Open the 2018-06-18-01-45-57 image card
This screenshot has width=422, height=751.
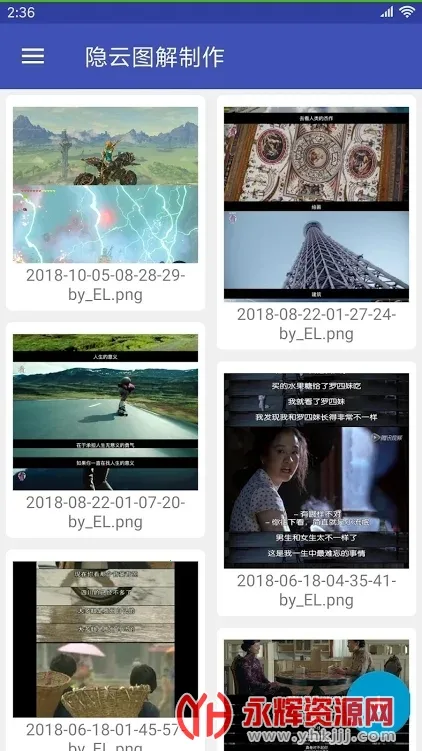tap(105, 650)
